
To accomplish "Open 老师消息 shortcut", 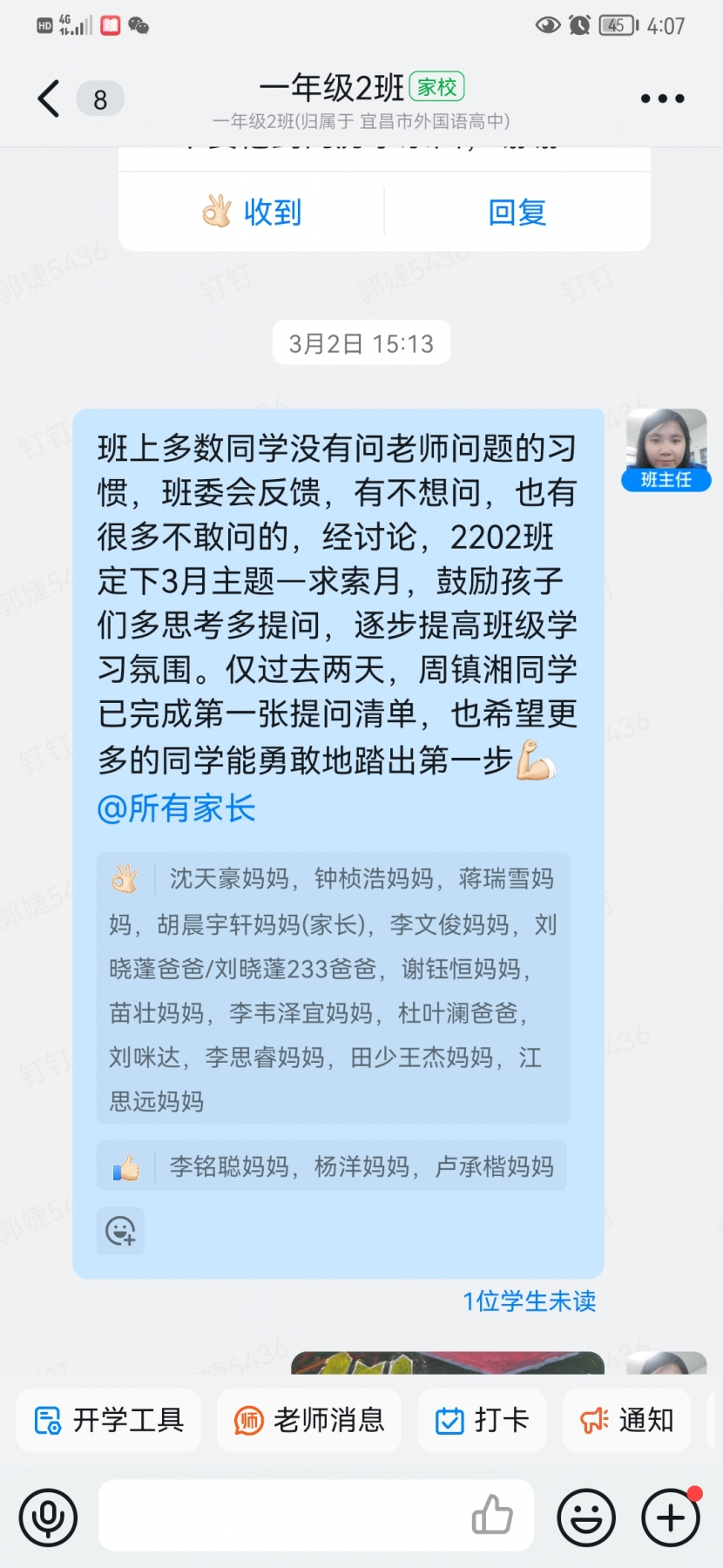I will [309, 1421].
